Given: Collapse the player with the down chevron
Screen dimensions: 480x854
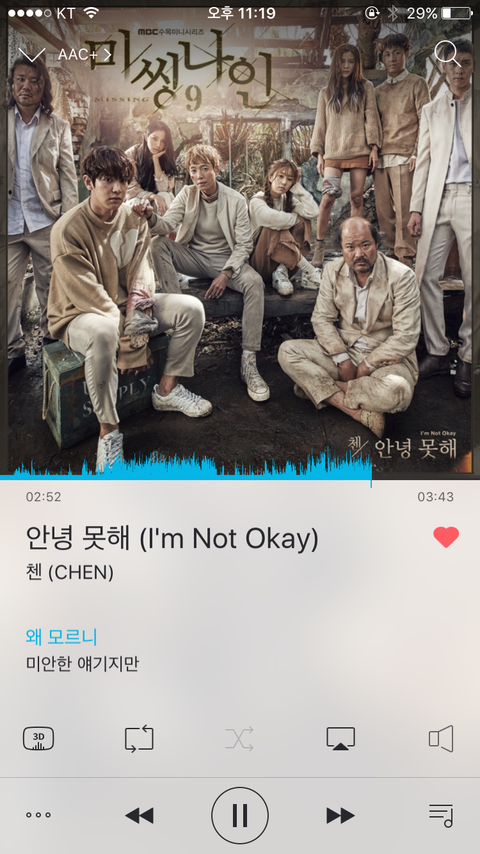Looking at the screenshot, I should pyautogui.click(x=32, y=55).
